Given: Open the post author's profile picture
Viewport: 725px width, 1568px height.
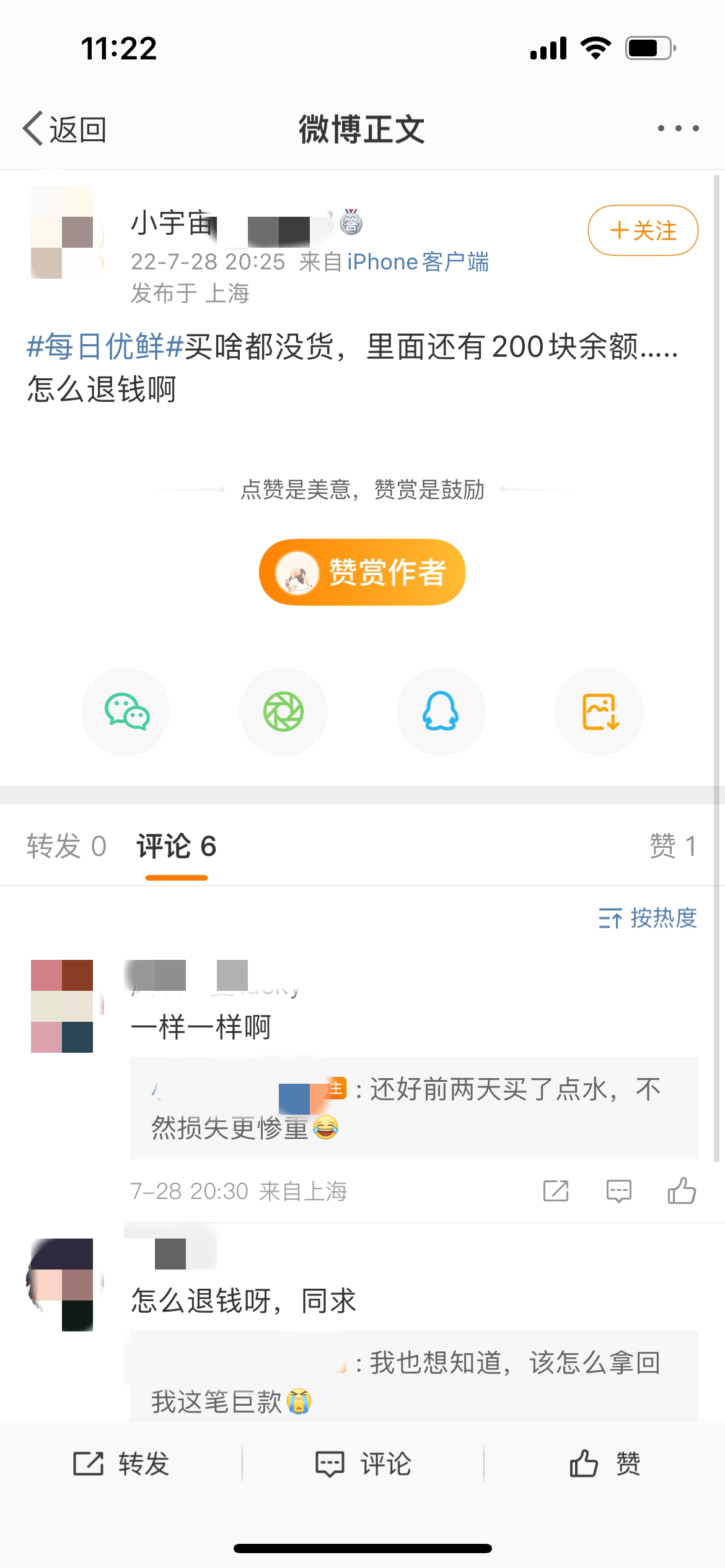Looking at the screenshot, I should click(62, 232).
